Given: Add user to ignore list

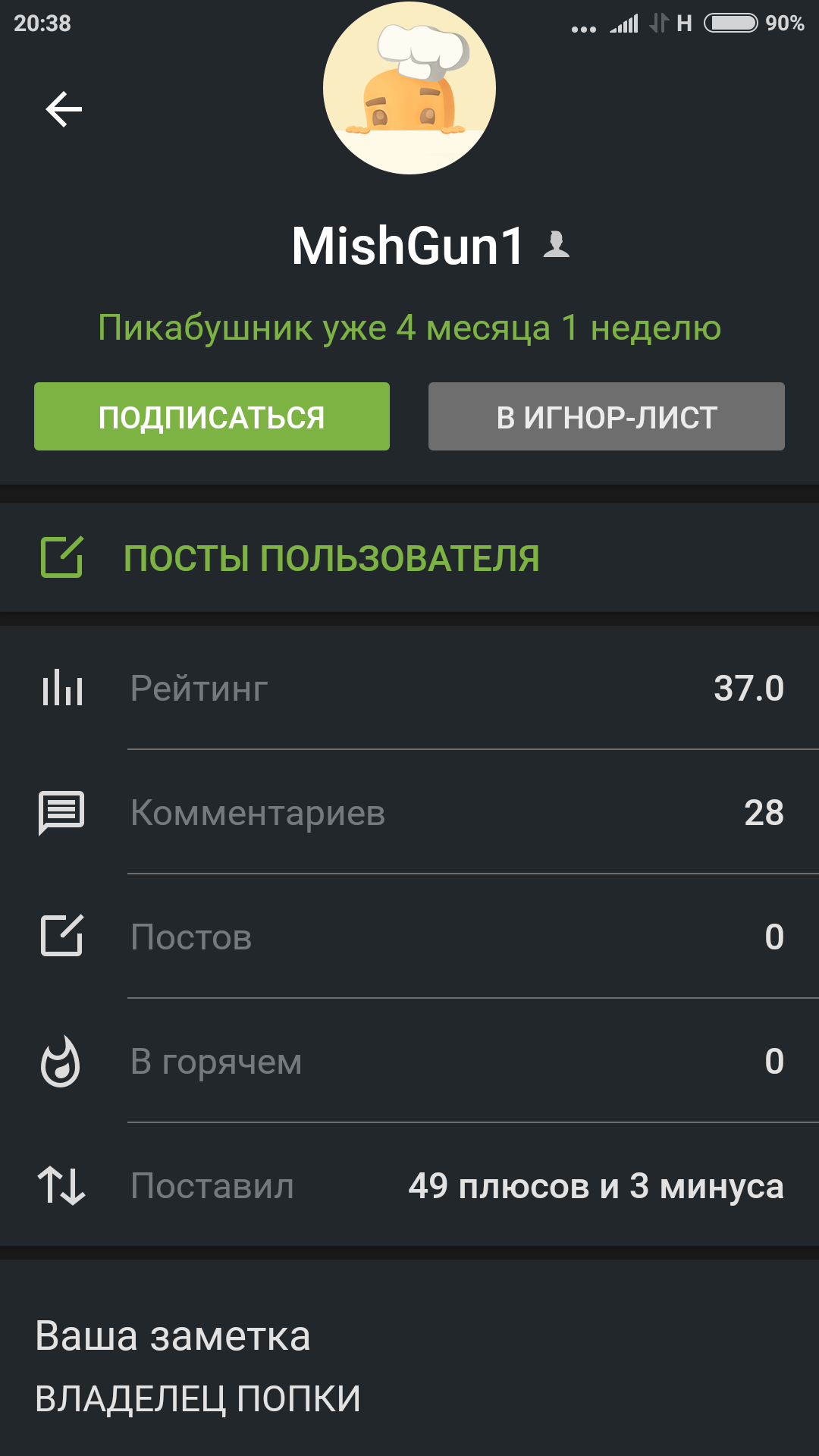Looking at the screenshot, I should click(606, 417).
